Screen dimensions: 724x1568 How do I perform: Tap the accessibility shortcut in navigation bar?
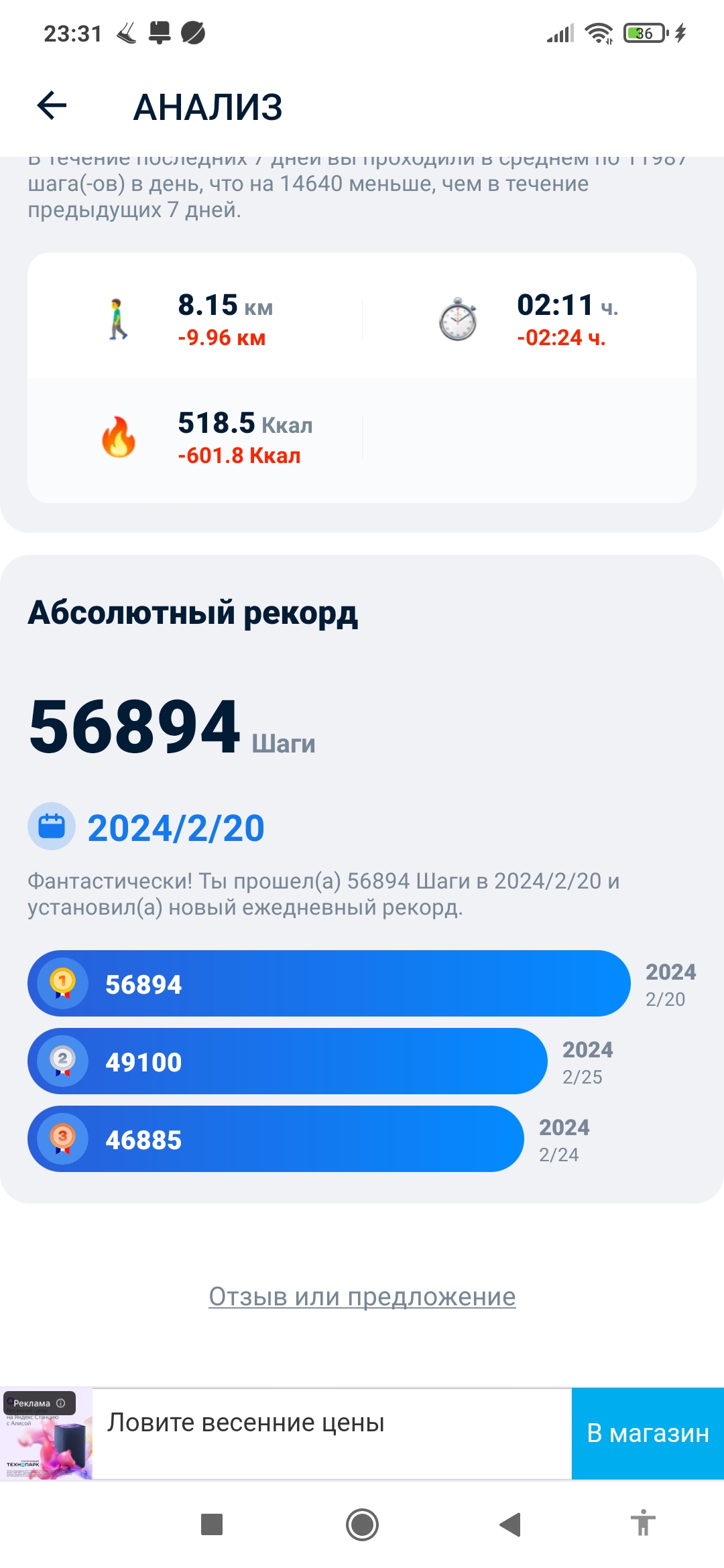point(643,1523)
